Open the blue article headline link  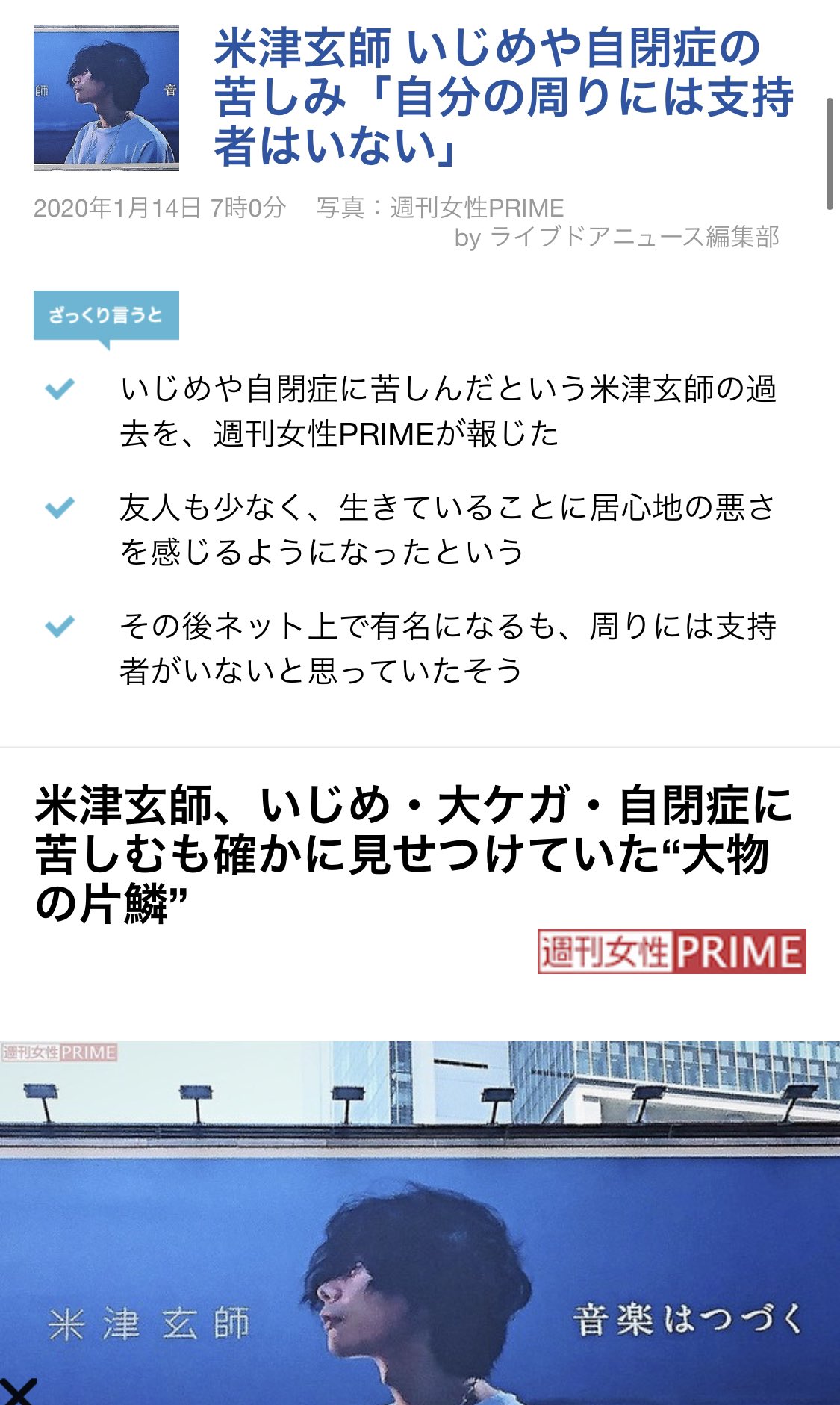coord(504,97)
